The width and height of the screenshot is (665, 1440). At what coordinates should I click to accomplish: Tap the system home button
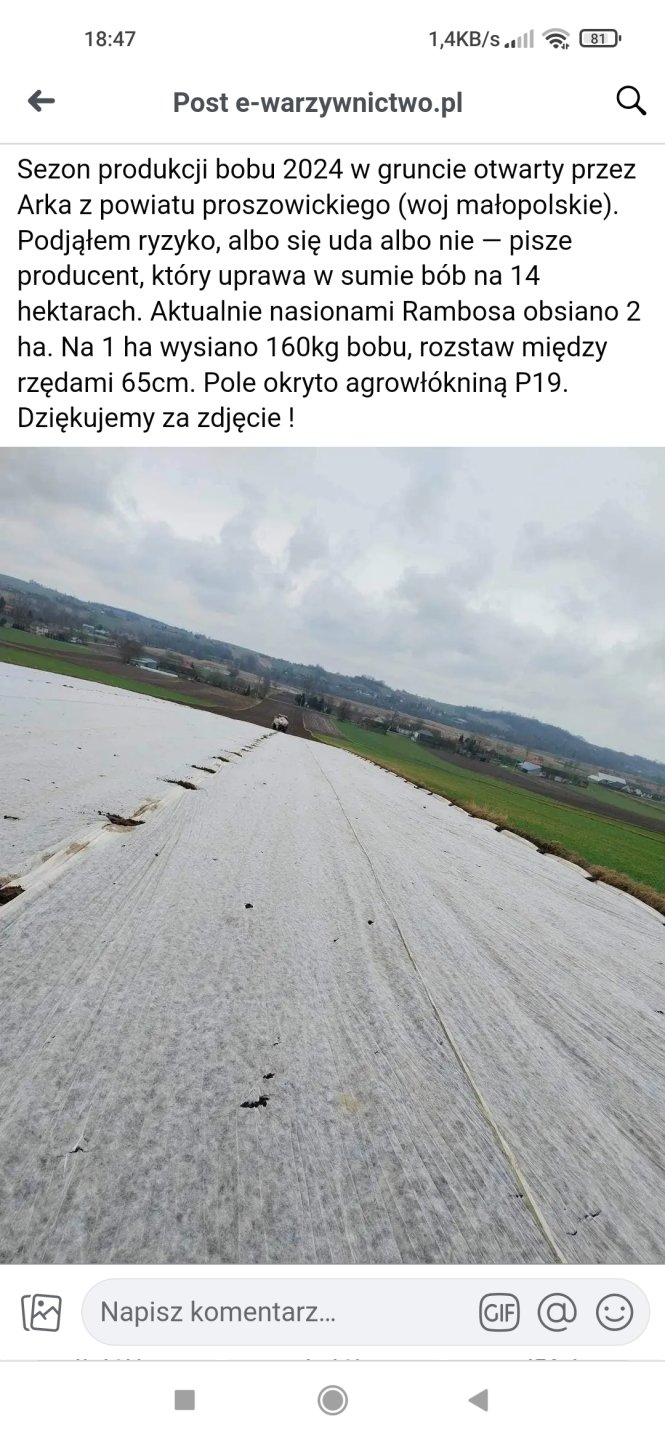coord(332,1400)
